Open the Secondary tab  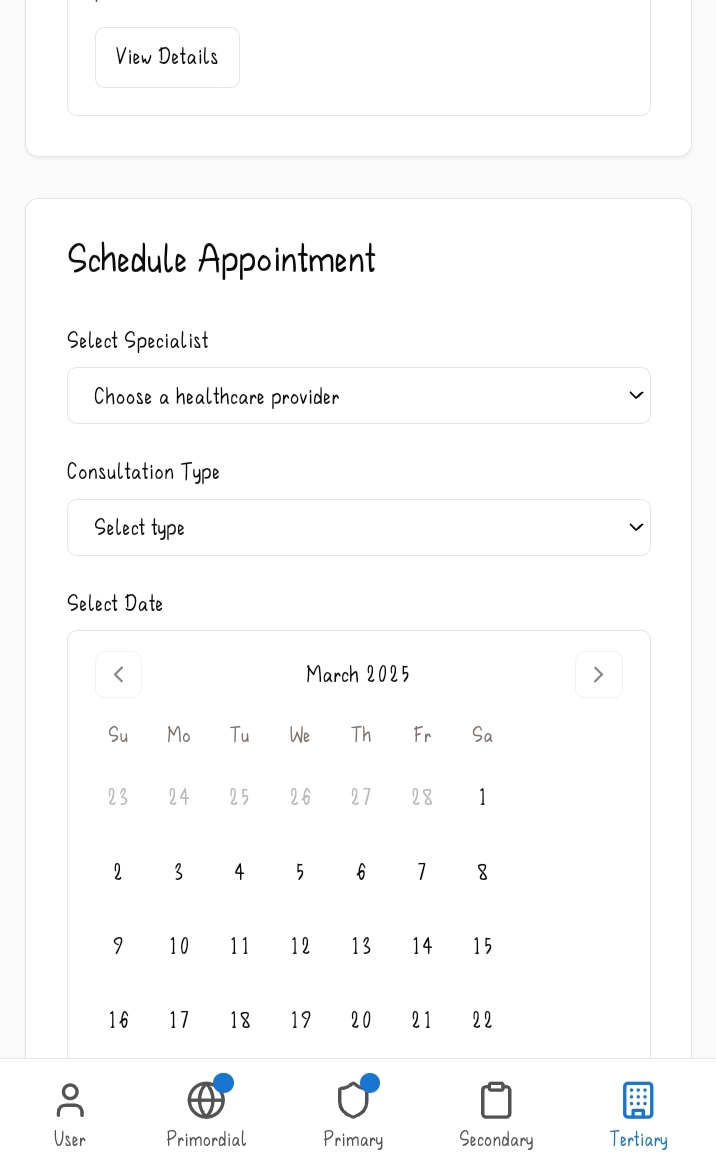(x=496, y=1113)
